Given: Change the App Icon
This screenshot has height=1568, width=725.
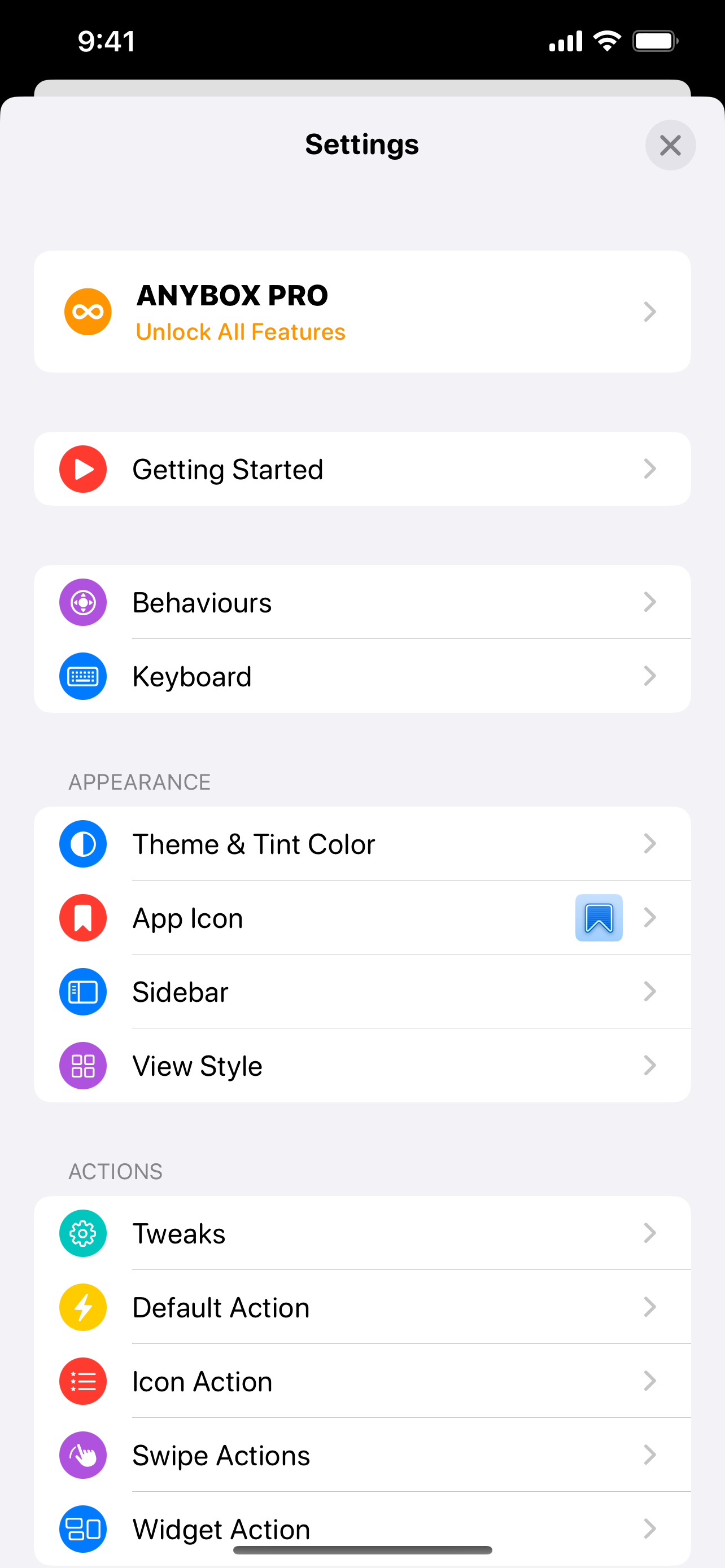Looking at the screenshot, I should point(361,918).
